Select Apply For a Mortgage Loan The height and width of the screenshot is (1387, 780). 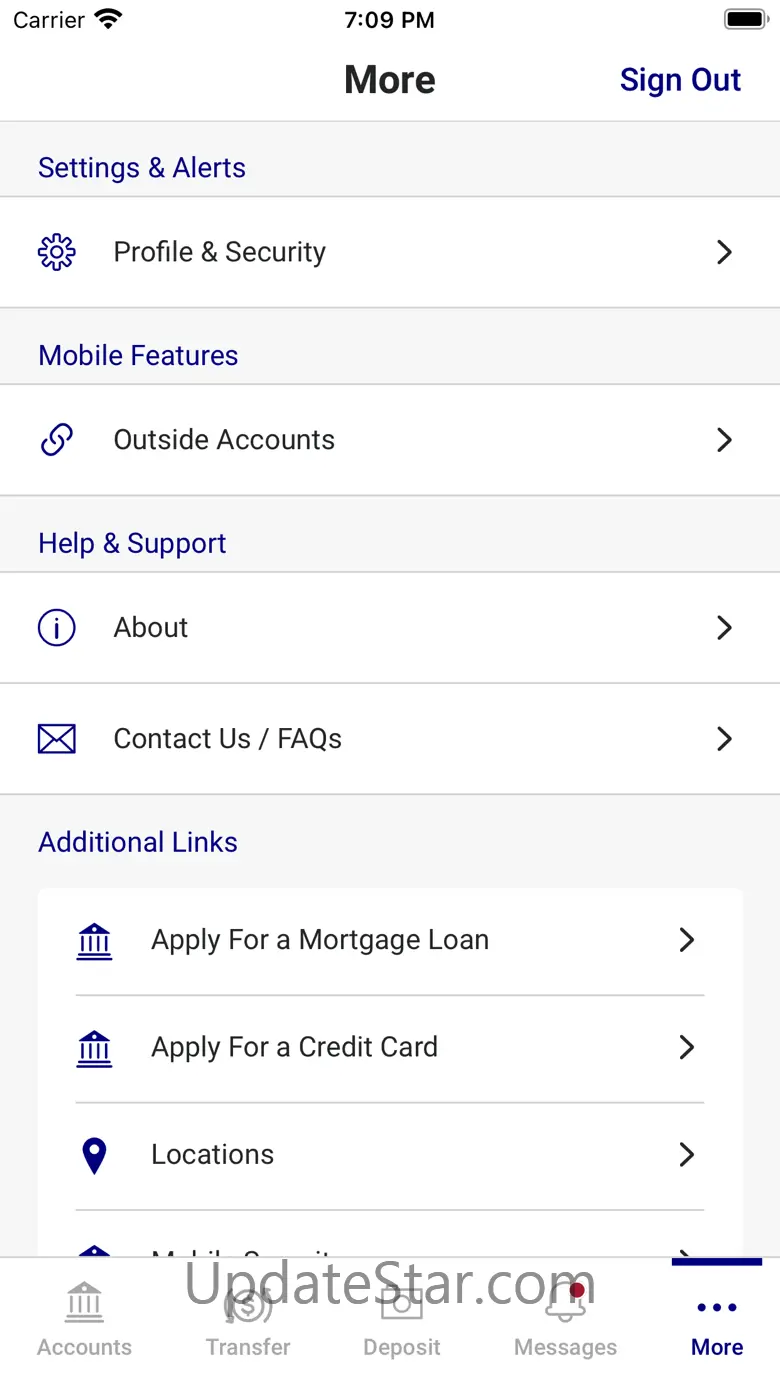click(390, 941)
